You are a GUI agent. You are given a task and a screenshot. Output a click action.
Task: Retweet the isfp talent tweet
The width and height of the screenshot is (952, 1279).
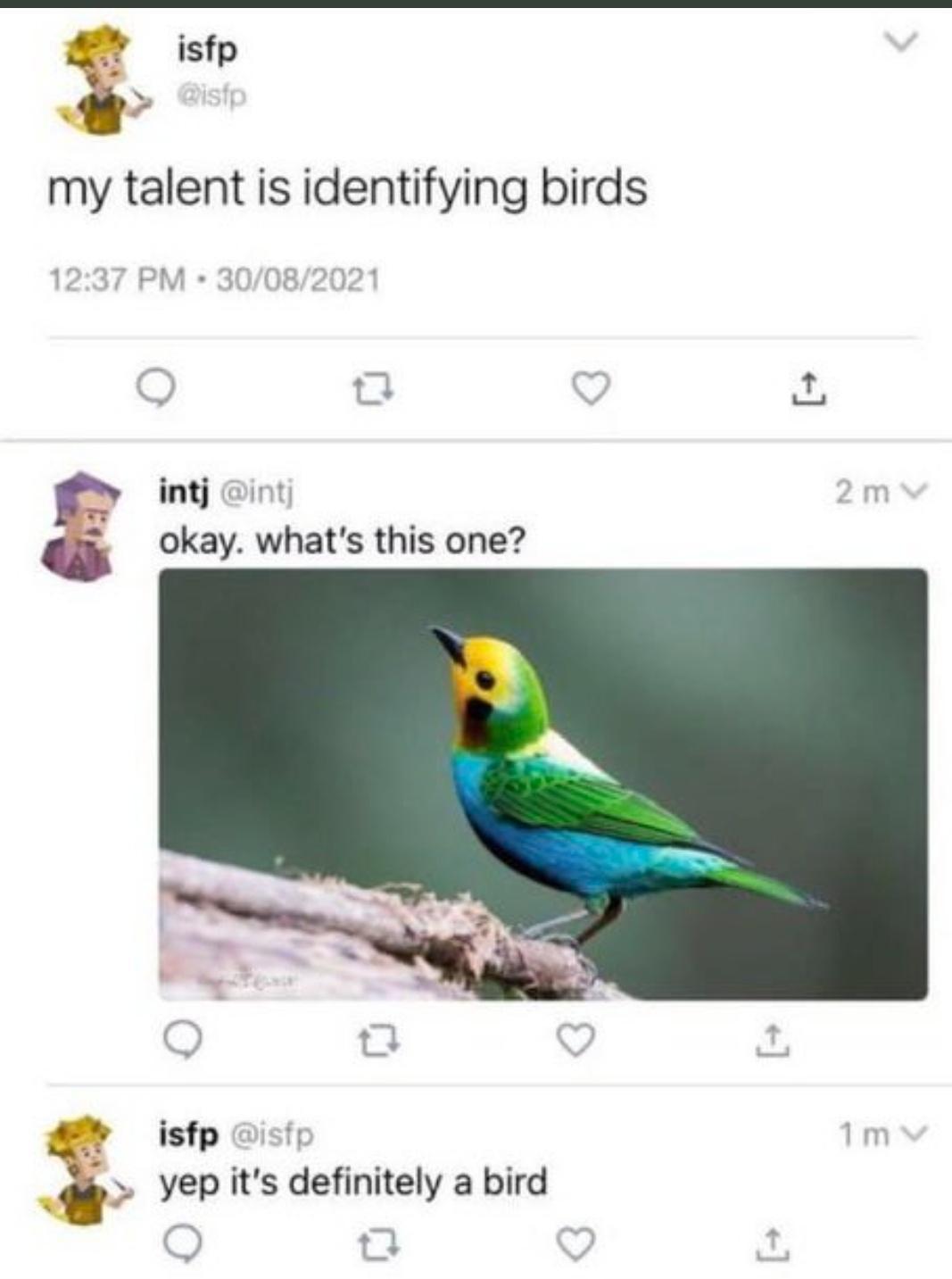[x=376, y=386]
